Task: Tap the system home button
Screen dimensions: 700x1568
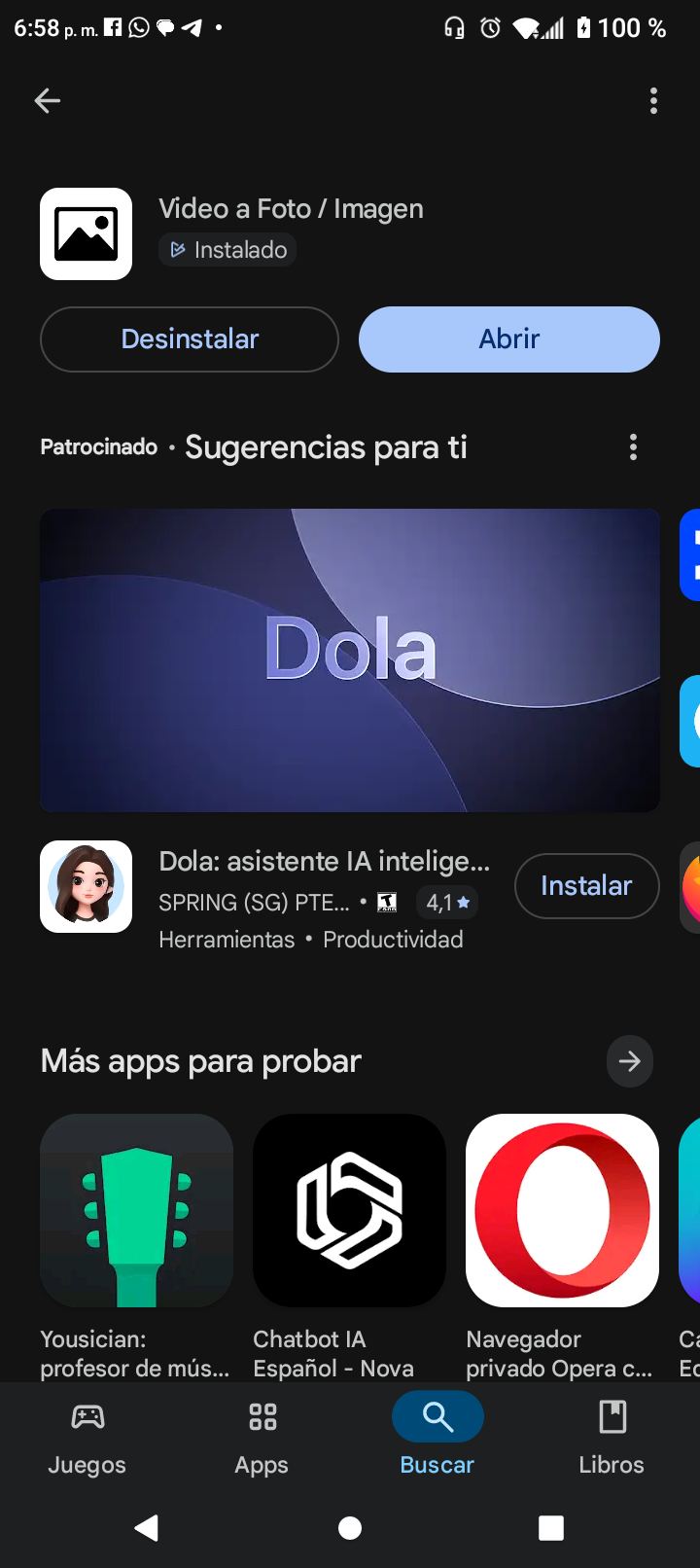Action: [350, 1529]
